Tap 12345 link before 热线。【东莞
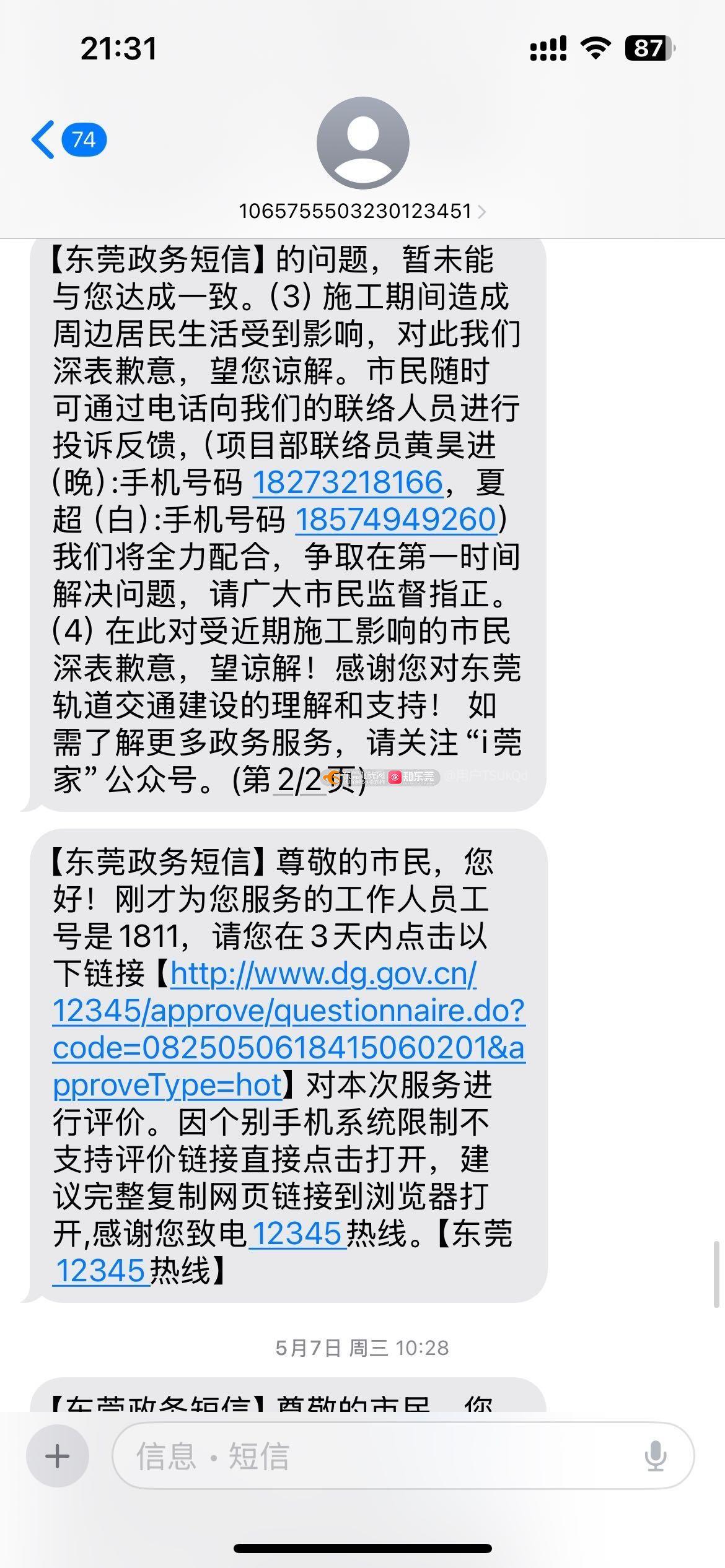 point(297,1234)
